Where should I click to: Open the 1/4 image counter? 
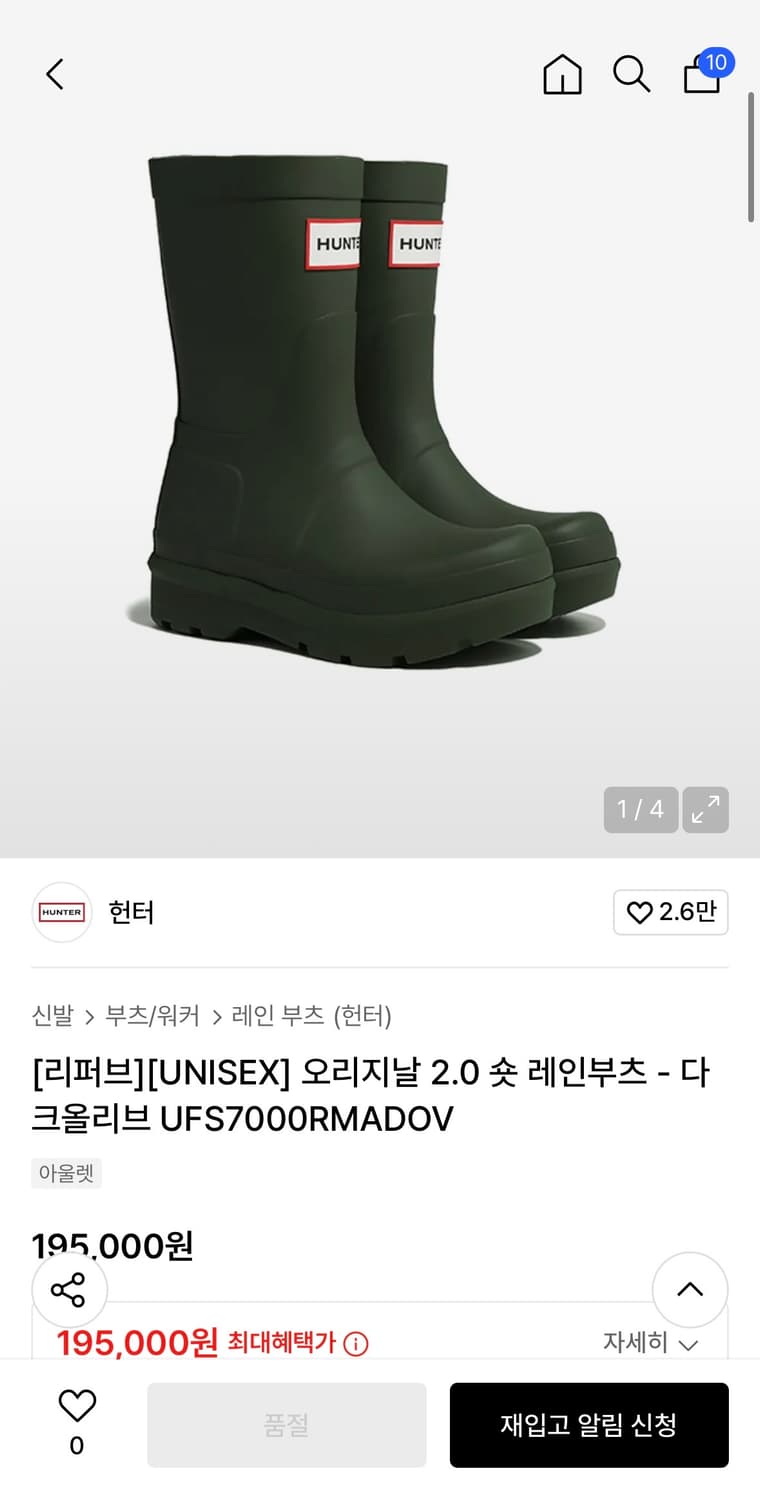[x=640, y=810]
